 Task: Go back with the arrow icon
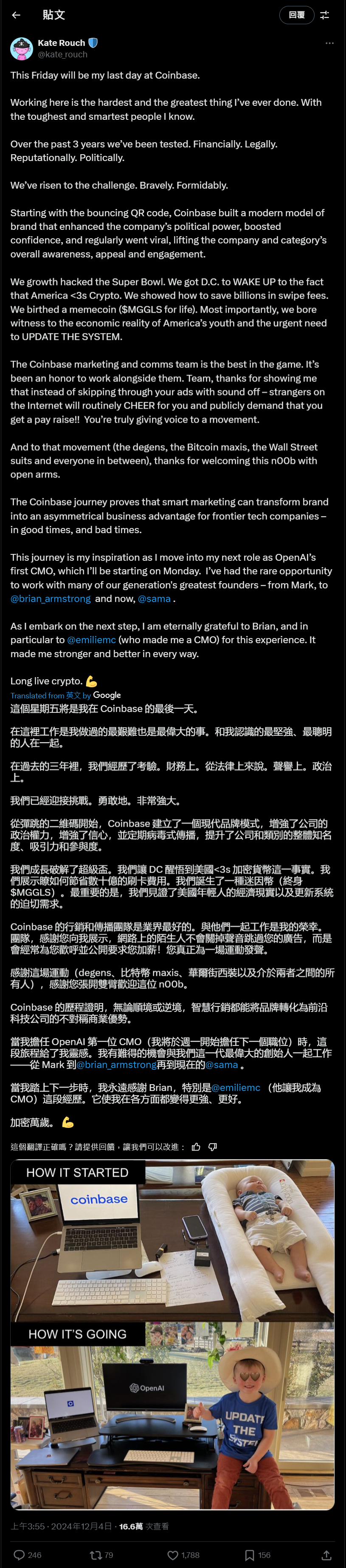[17, 15]
